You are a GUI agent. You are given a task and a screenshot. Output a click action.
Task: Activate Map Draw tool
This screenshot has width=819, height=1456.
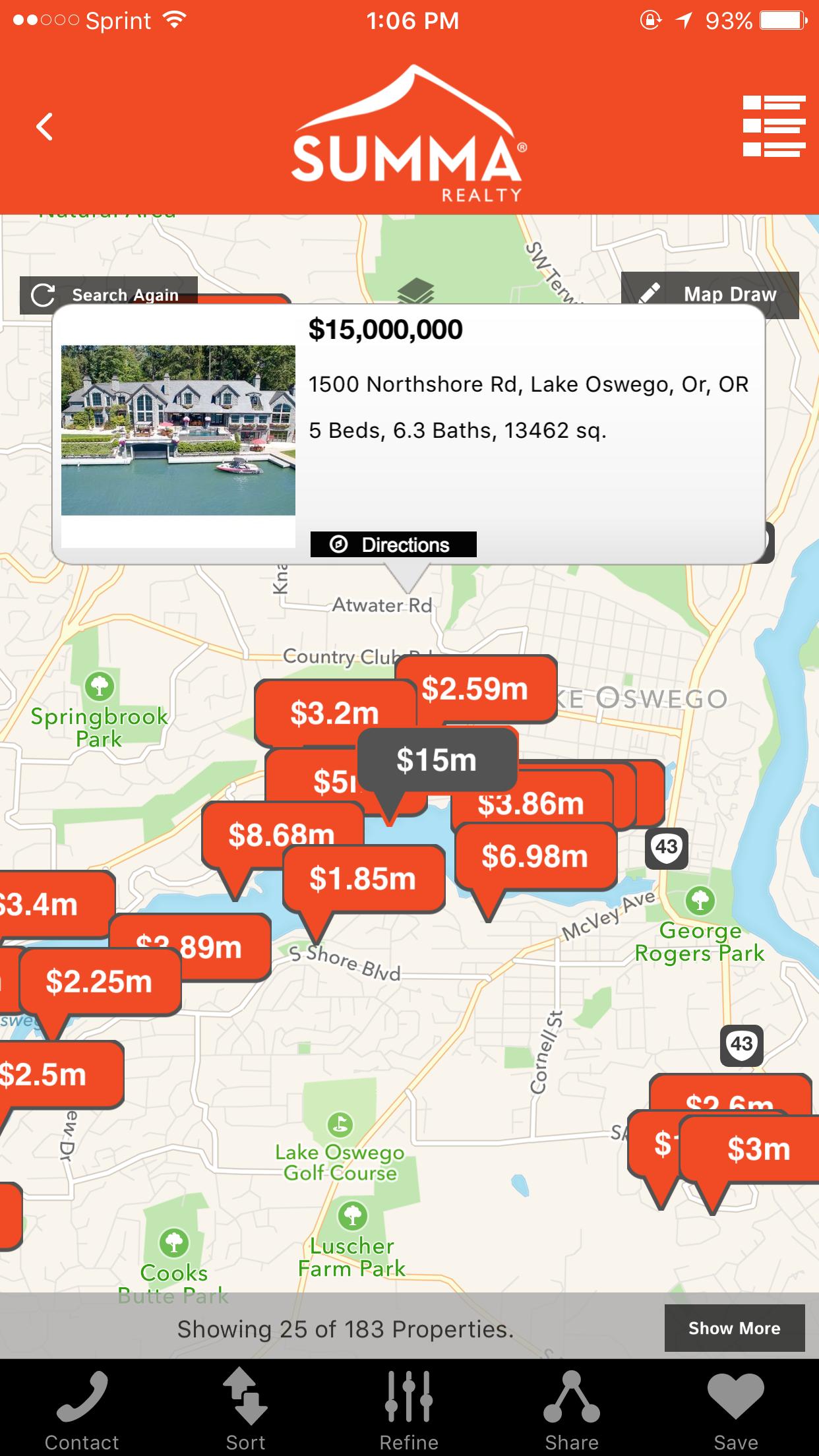point(710,293)
